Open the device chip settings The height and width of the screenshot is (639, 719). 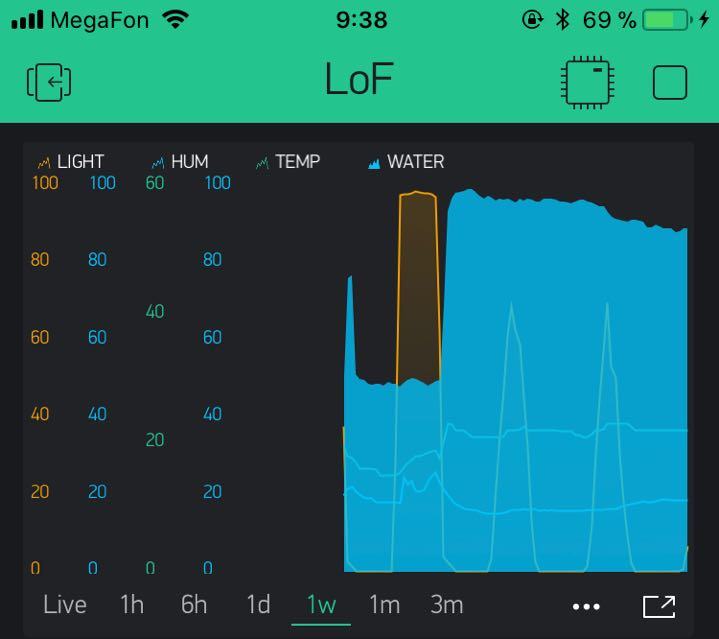click(588, 82)
